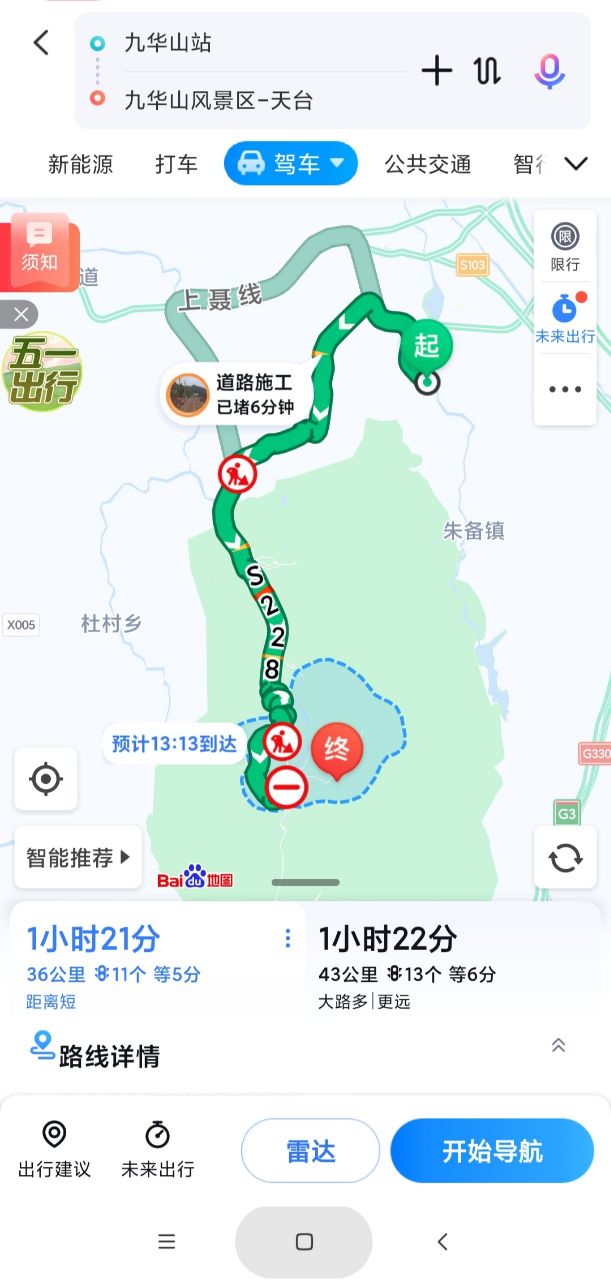Re-center the map on my location

(x=46, y=778)
